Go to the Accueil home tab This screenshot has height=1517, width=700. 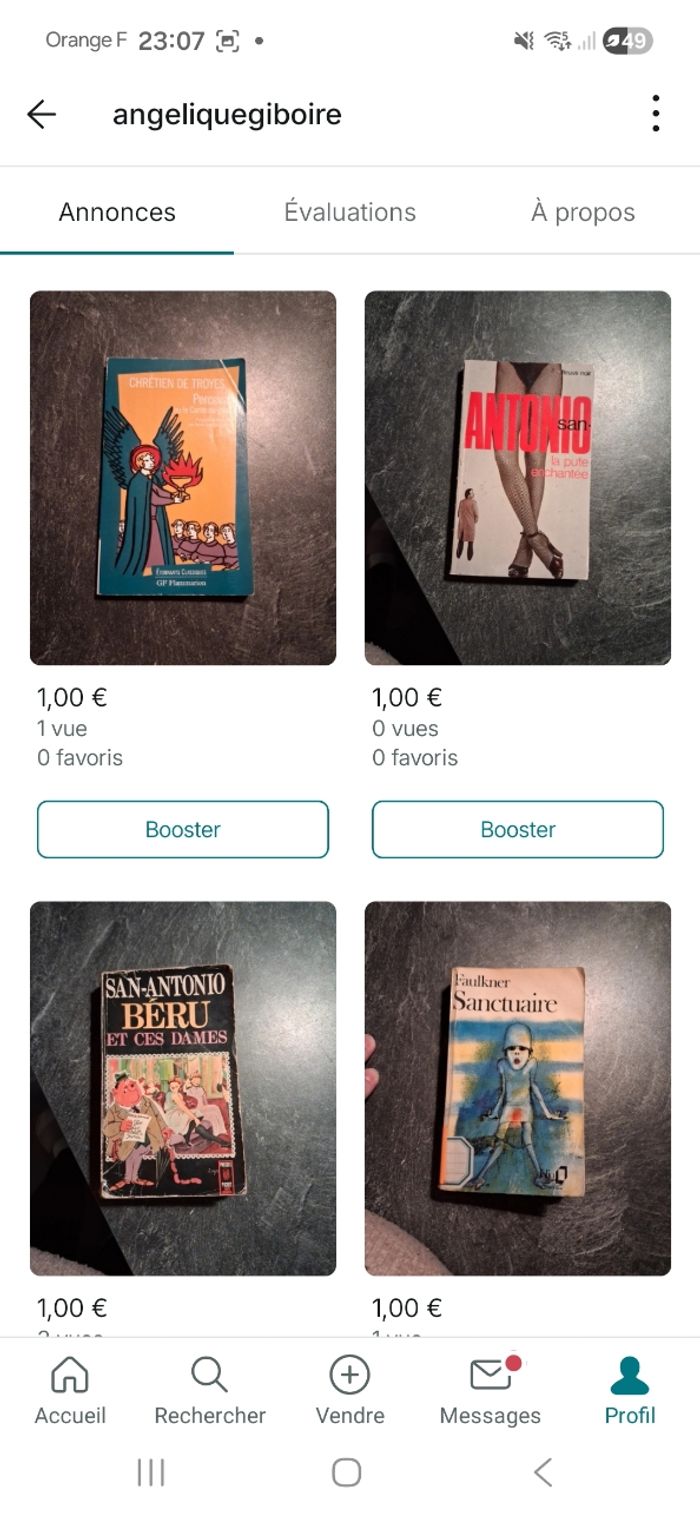(70, 1390)
